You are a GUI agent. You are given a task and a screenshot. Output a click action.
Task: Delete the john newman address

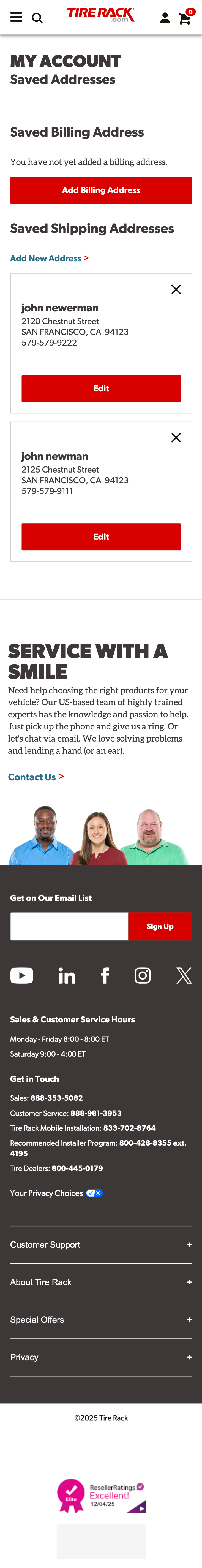pyautogui.click(x=176, y=438)
